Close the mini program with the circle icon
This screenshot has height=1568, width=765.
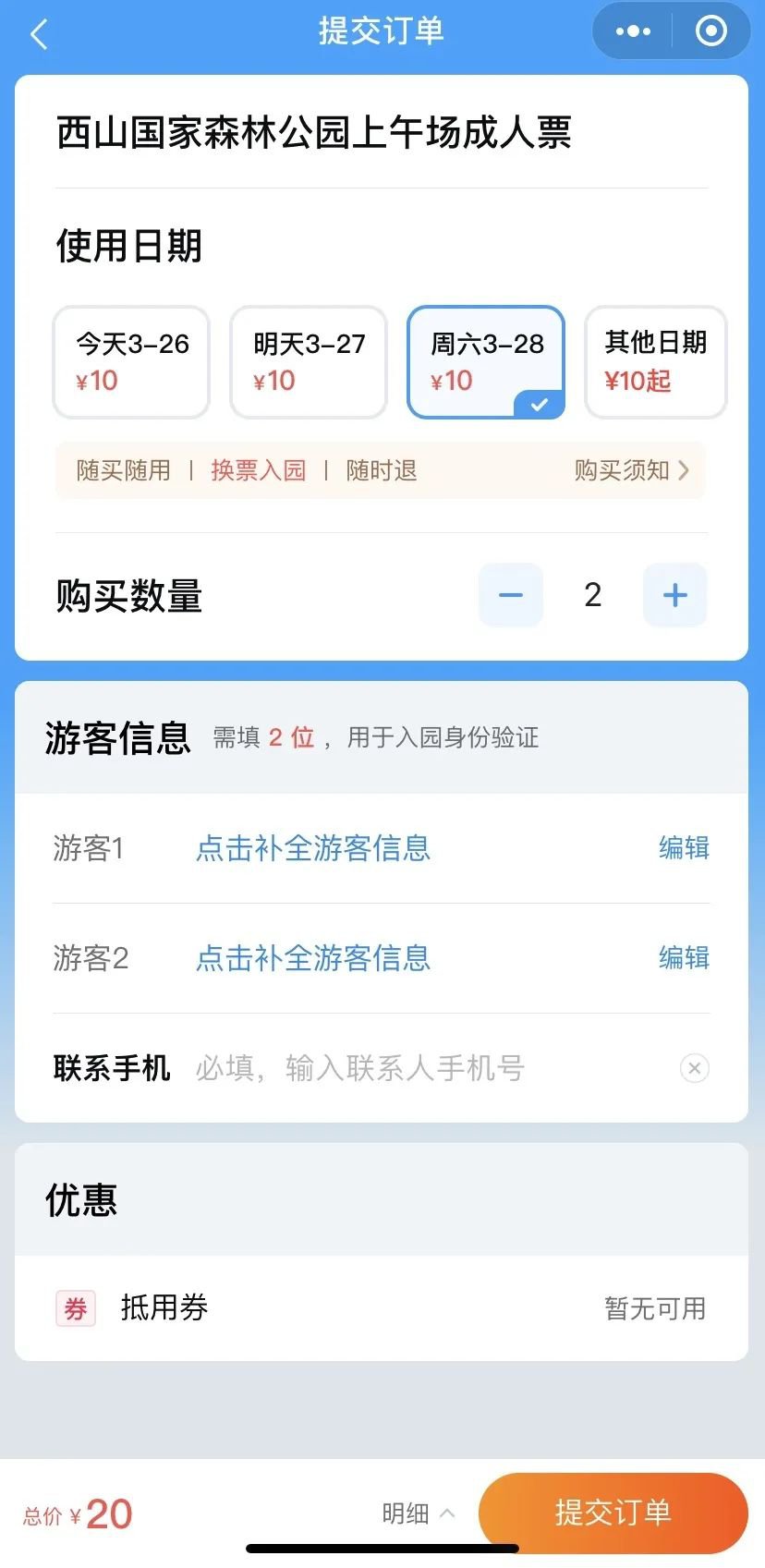710,31
